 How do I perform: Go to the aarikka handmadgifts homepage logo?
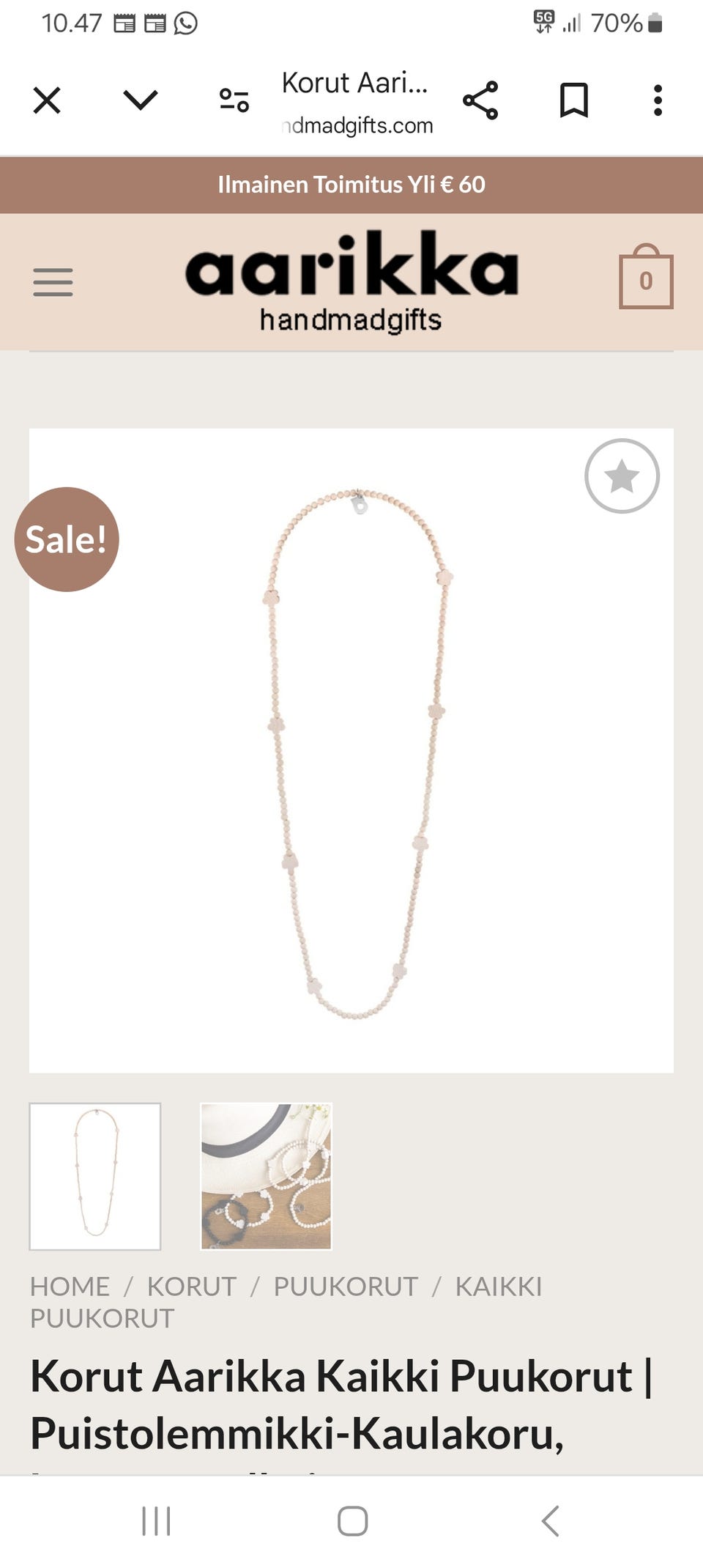pos(351,281)
